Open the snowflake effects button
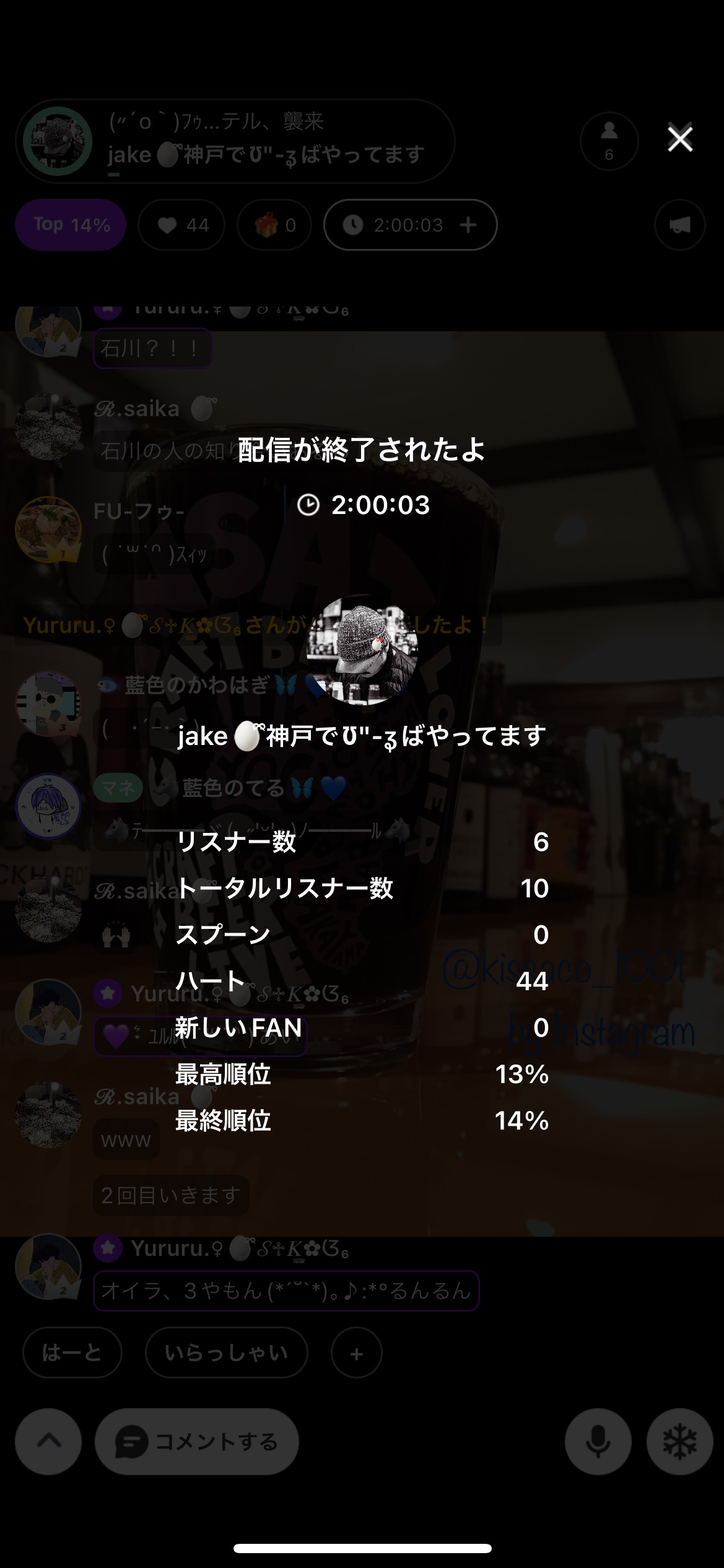This screenshot has height=1568, width=724. pyautogui.click(x=679, y=1442)
